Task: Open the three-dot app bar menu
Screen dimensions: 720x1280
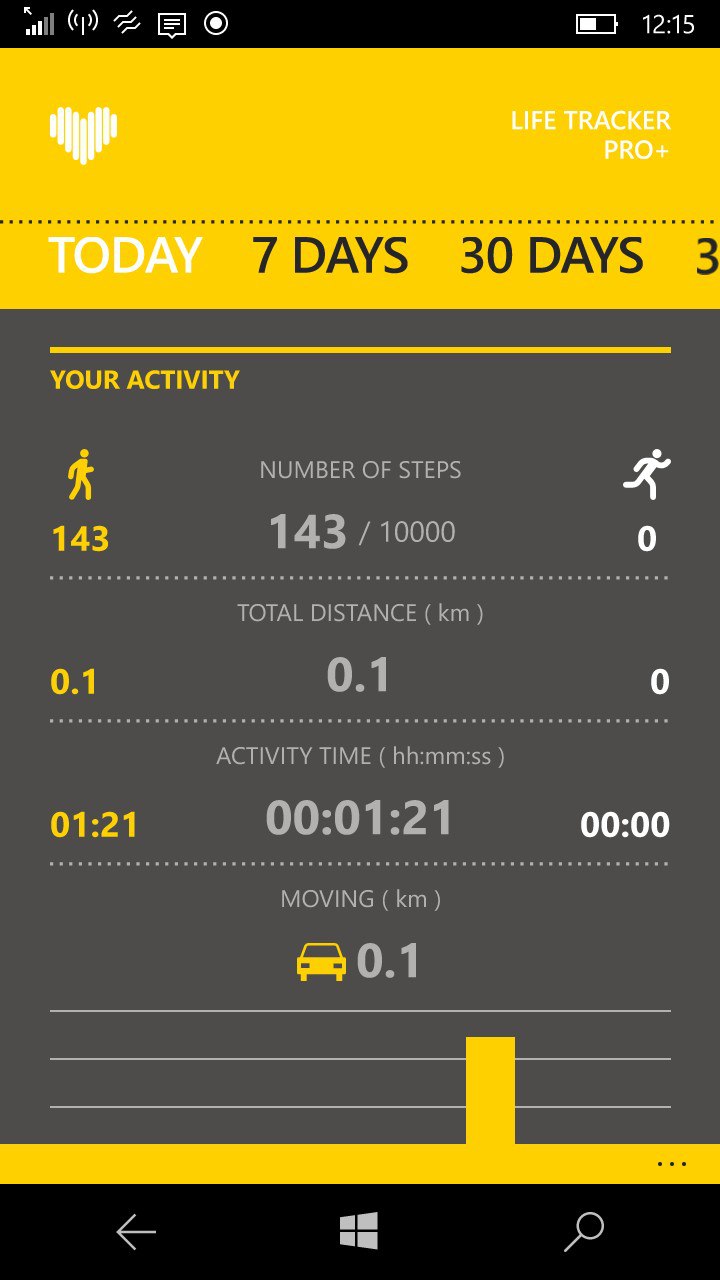Action: (672, 1164)
